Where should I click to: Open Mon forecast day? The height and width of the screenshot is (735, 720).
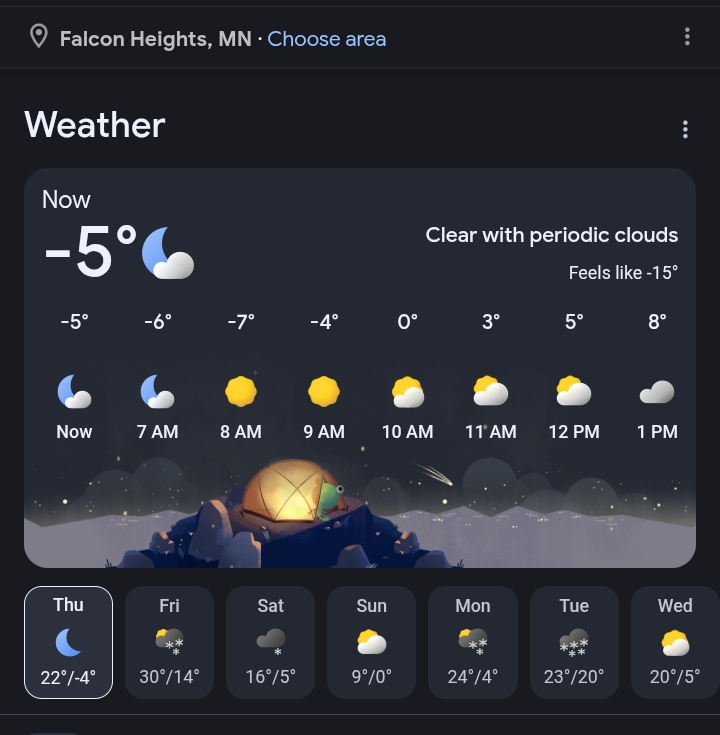point(472,642)
